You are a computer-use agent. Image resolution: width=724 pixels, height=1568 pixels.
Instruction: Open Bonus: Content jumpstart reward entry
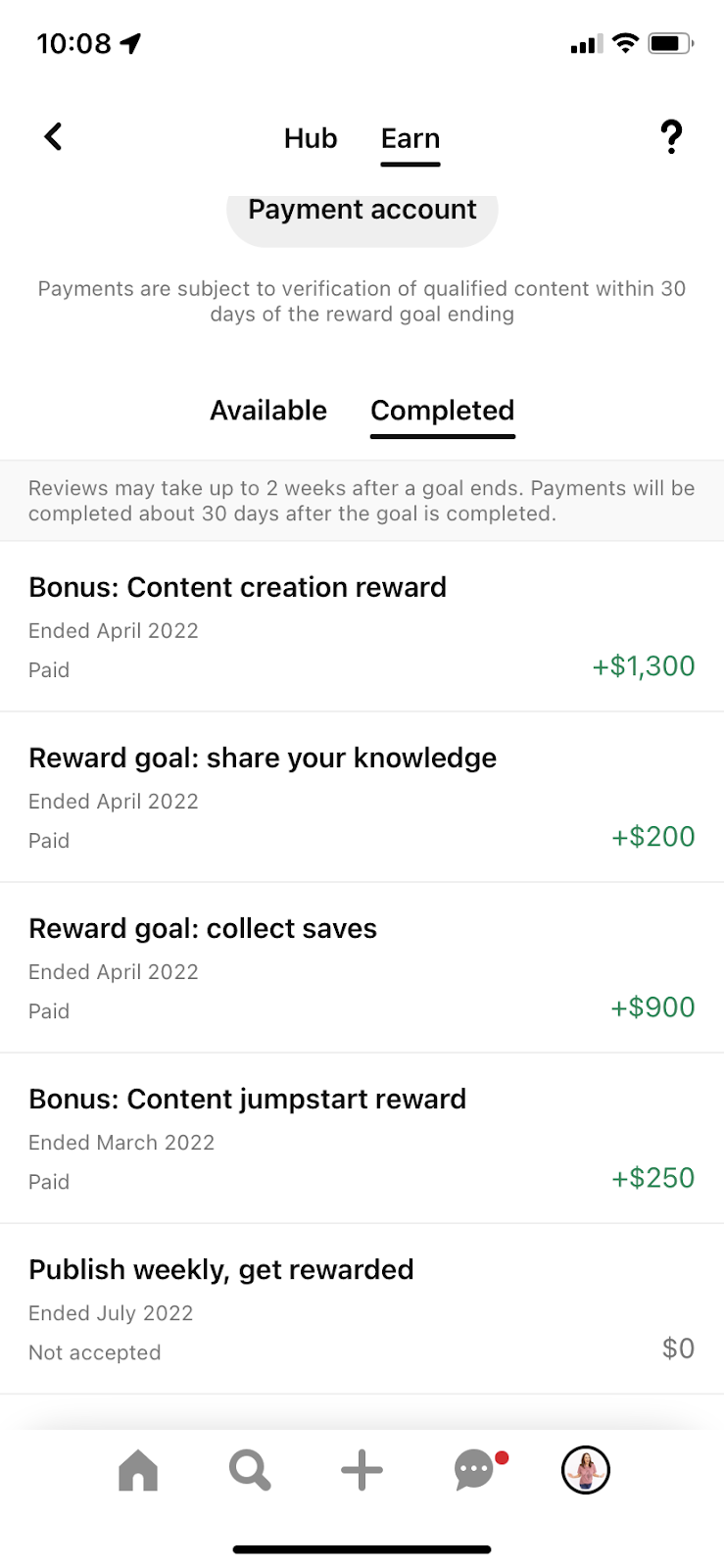[x=362, y=1138]
